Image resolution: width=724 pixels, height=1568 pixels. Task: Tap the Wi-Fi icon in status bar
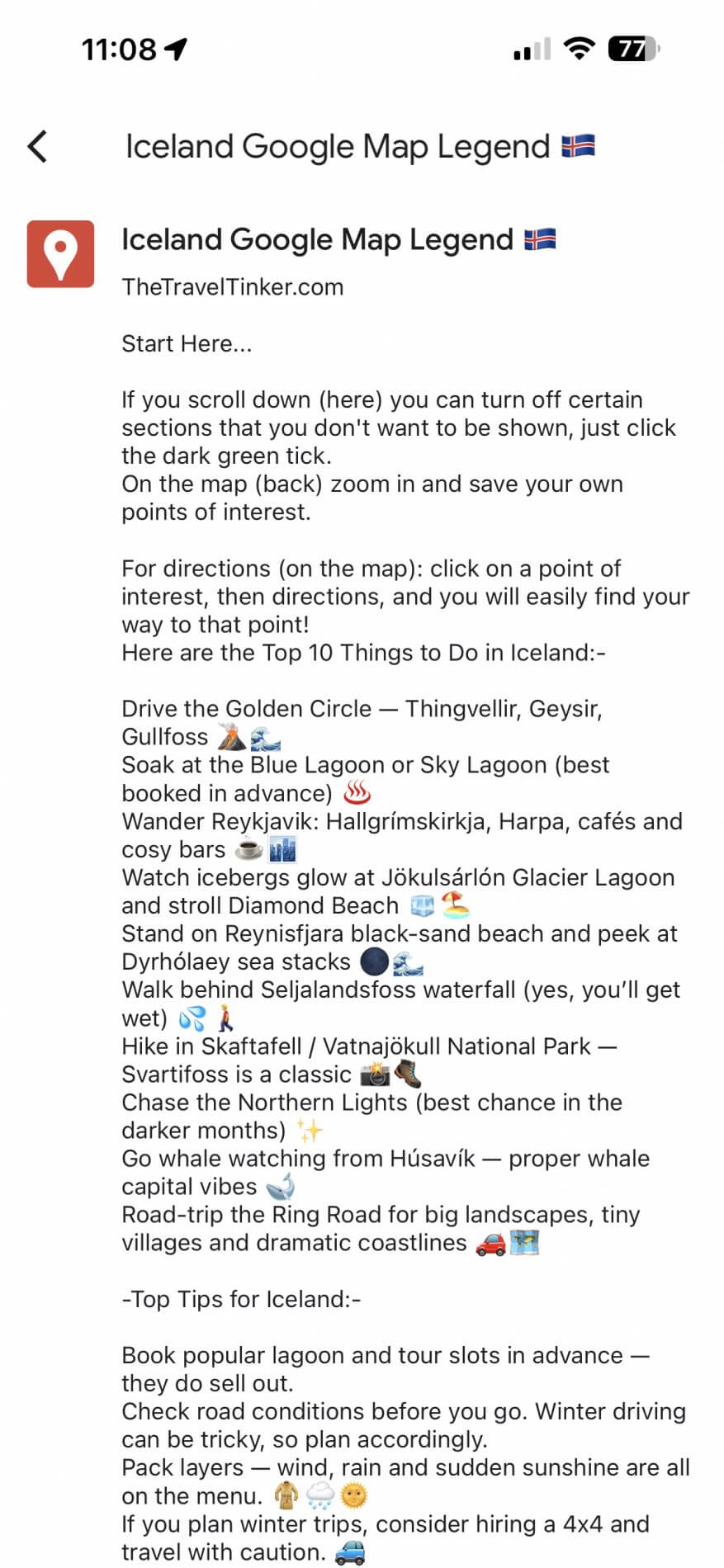click(x=579, y=49)
